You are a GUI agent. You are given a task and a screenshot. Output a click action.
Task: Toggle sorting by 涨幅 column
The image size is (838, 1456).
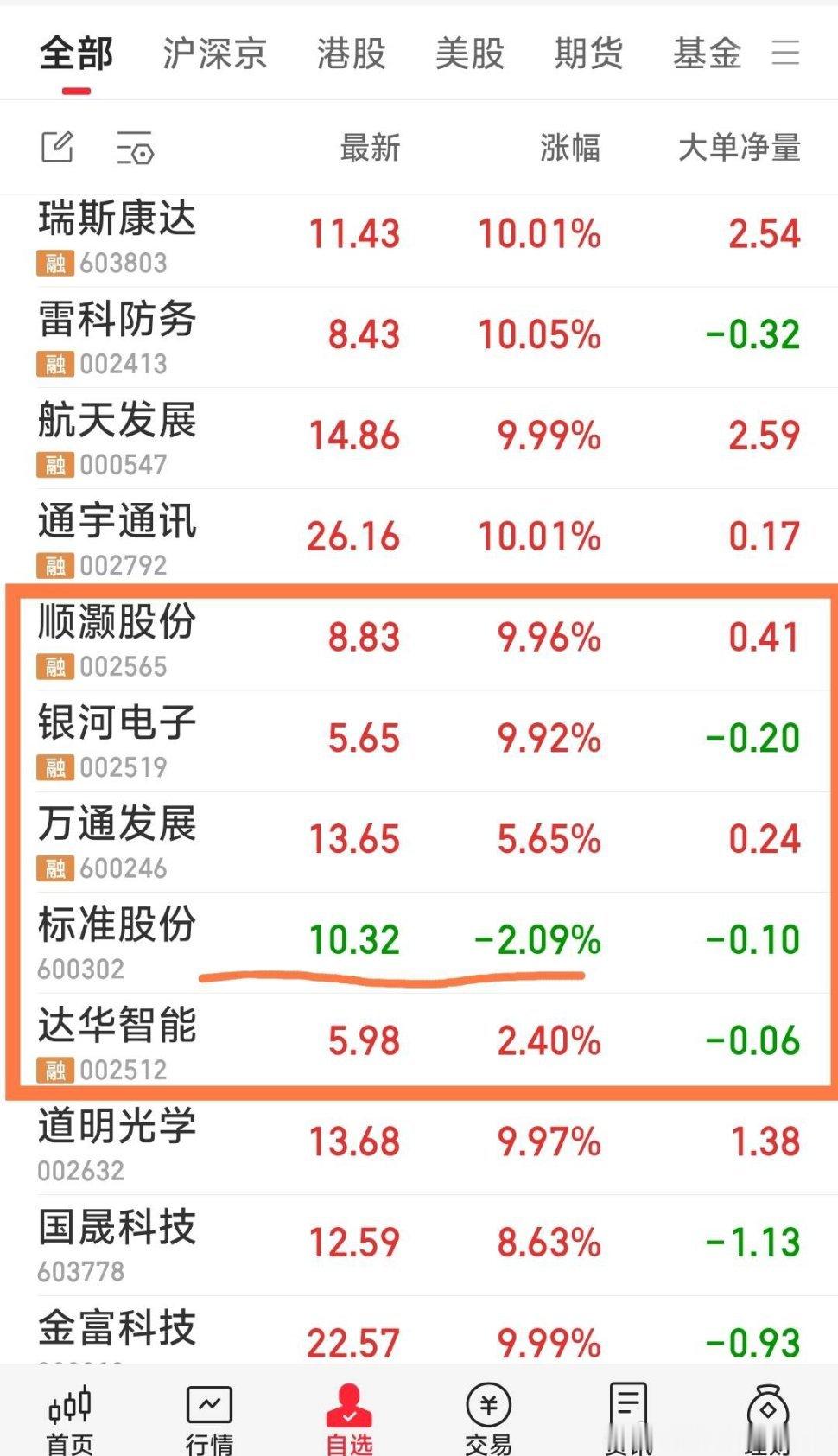(x=568, y=148)
